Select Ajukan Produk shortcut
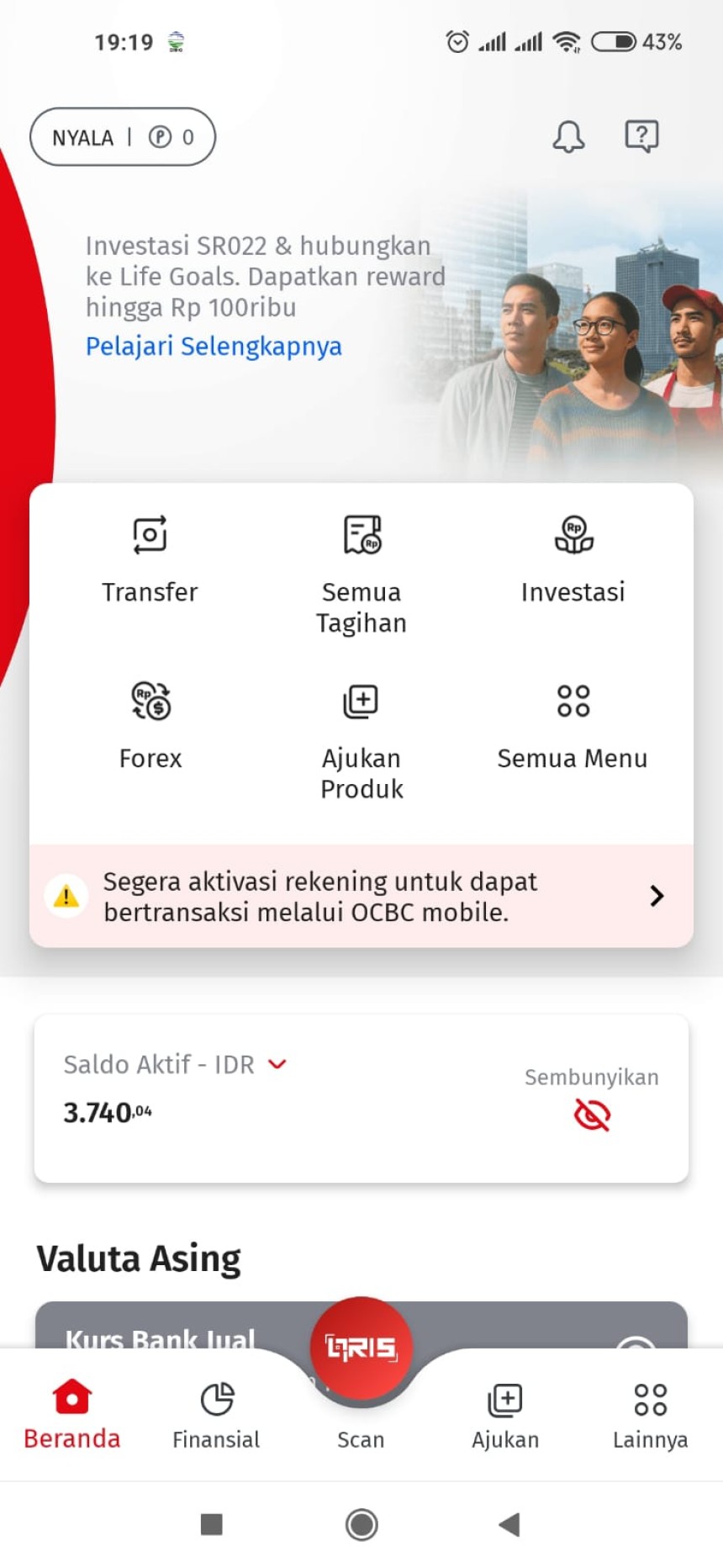Screen dimensions: 723x1568 point(361,739)
